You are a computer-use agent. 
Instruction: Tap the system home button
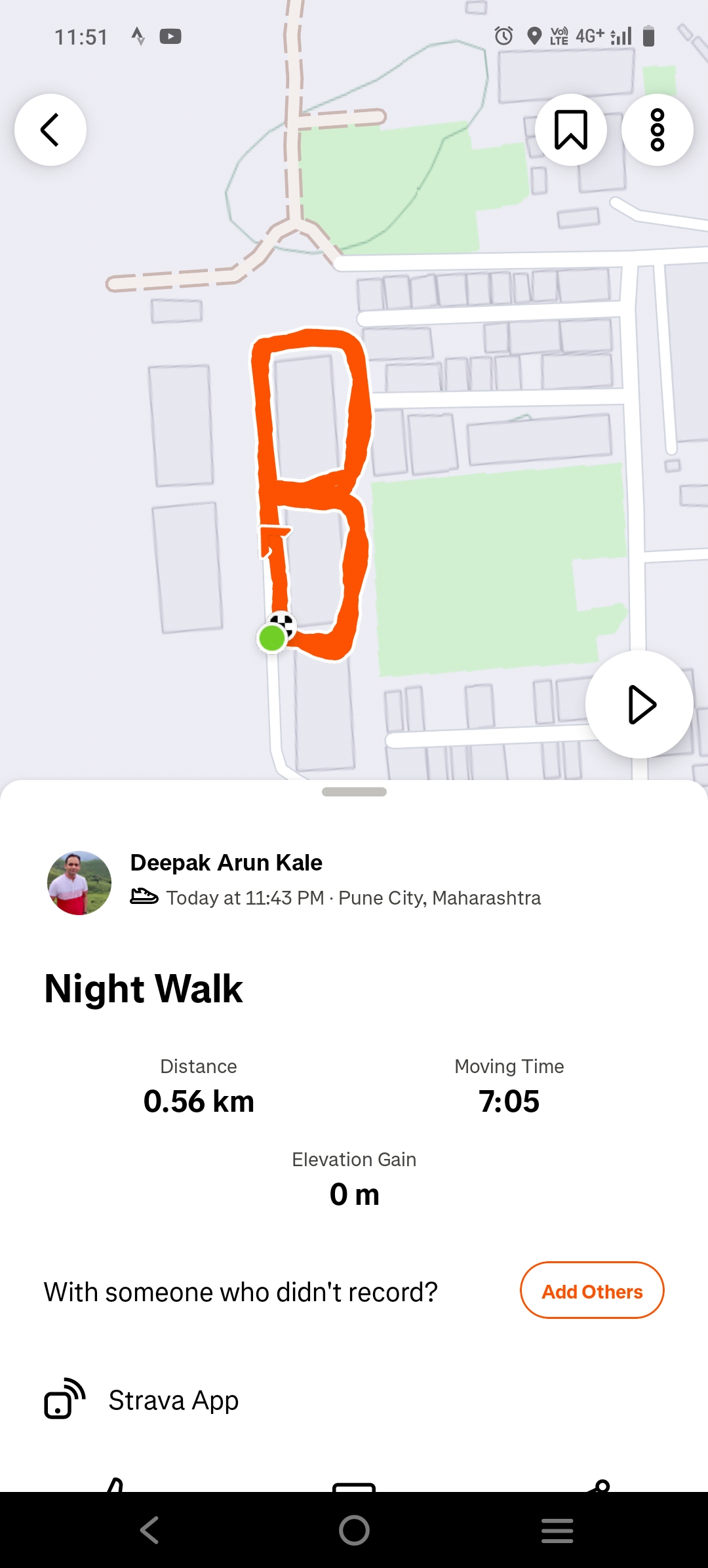[354, 1531]
